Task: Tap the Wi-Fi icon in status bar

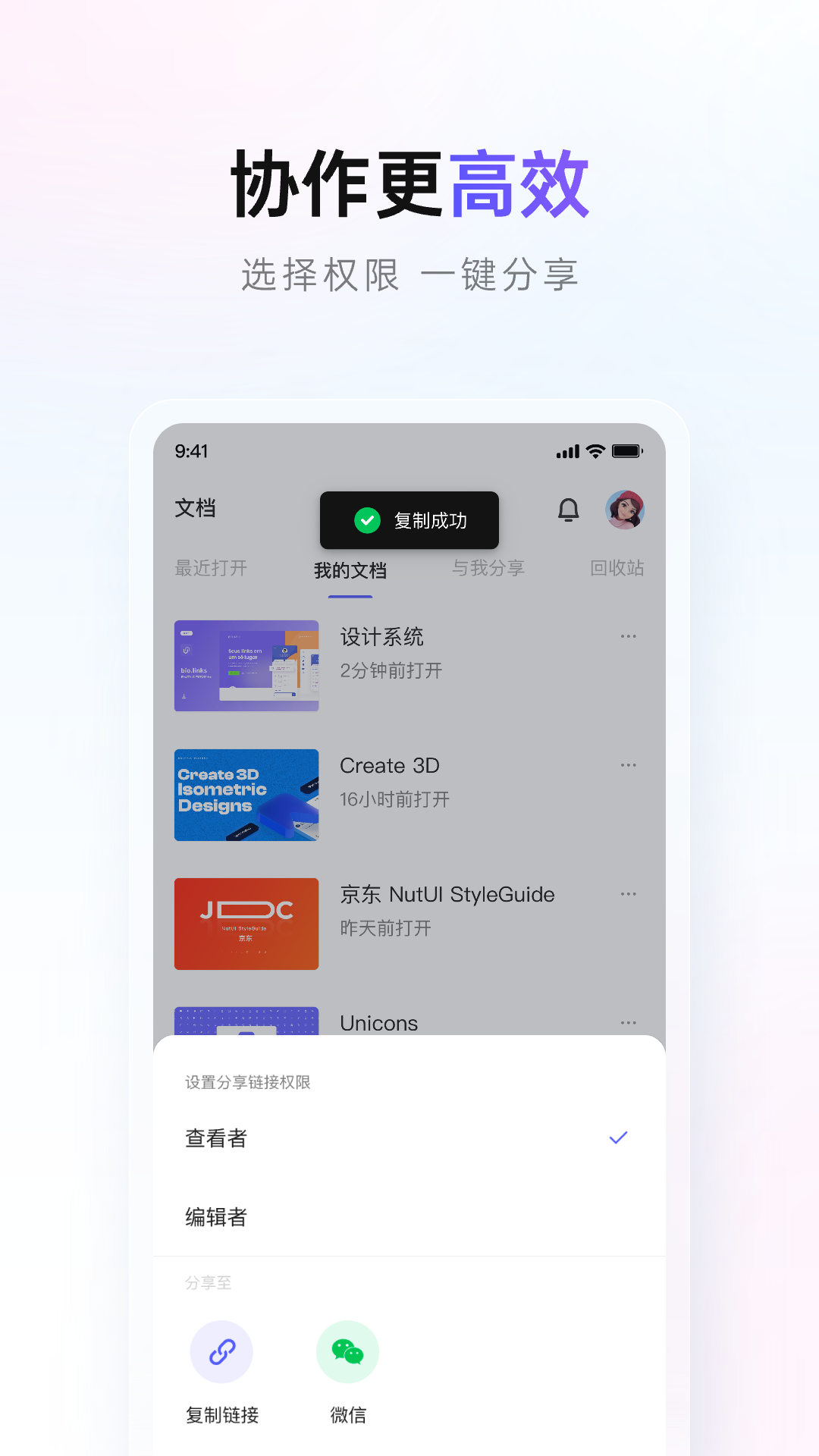Action: [595, 450]
